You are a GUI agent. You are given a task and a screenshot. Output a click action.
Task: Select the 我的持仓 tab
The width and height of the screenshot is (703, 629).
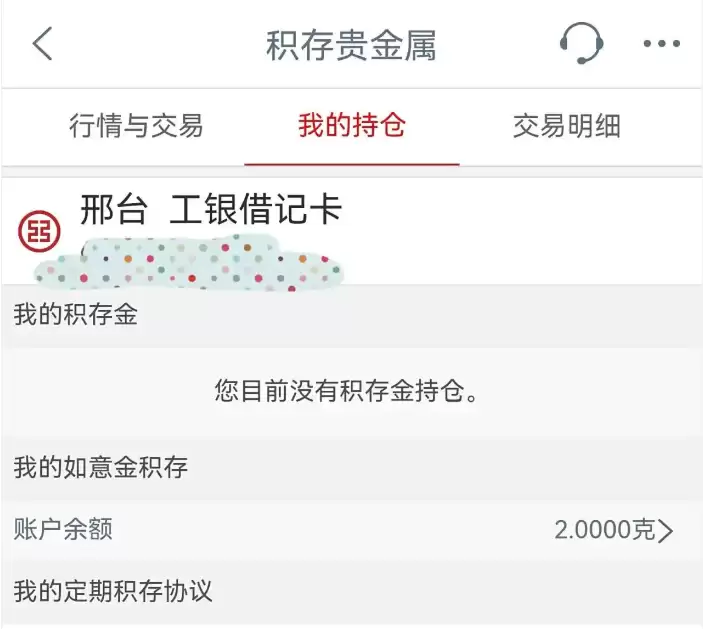tap(351, 126)
